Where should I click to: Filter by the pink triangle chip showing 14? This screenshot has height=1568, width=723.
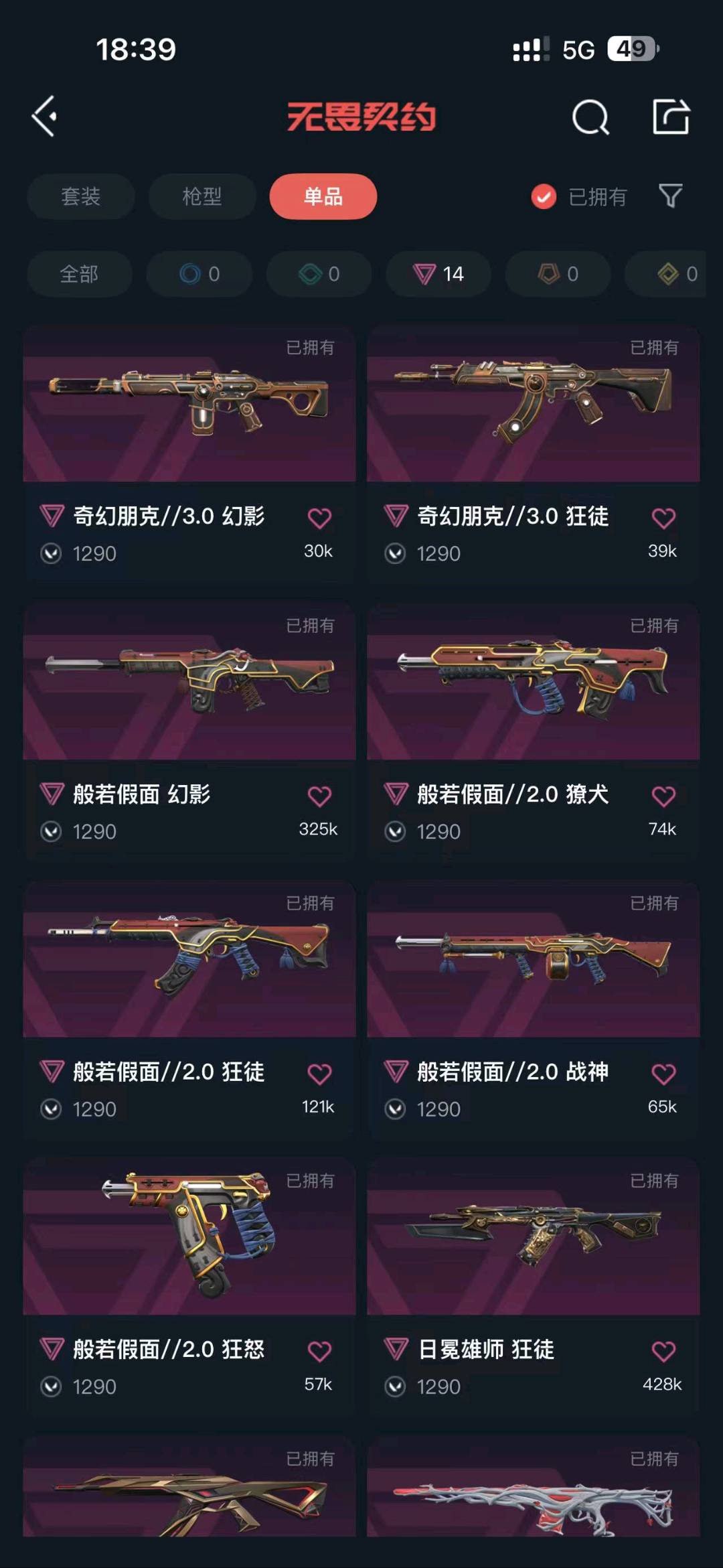click(438, 274)
